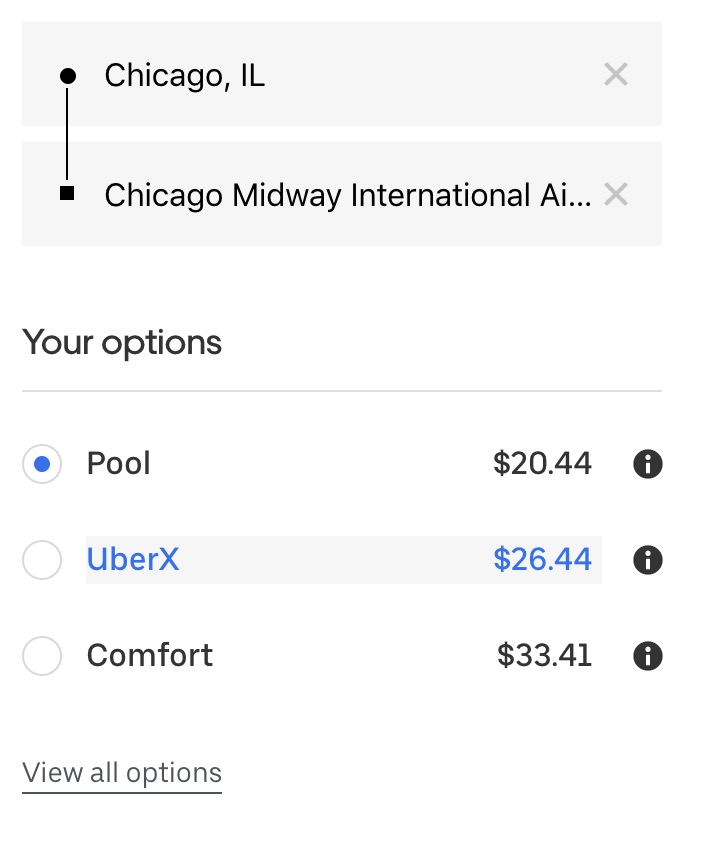The height and width of the screenshot is (842, 714).
Task: Pick the Comfort ride option
Action: 42,656
